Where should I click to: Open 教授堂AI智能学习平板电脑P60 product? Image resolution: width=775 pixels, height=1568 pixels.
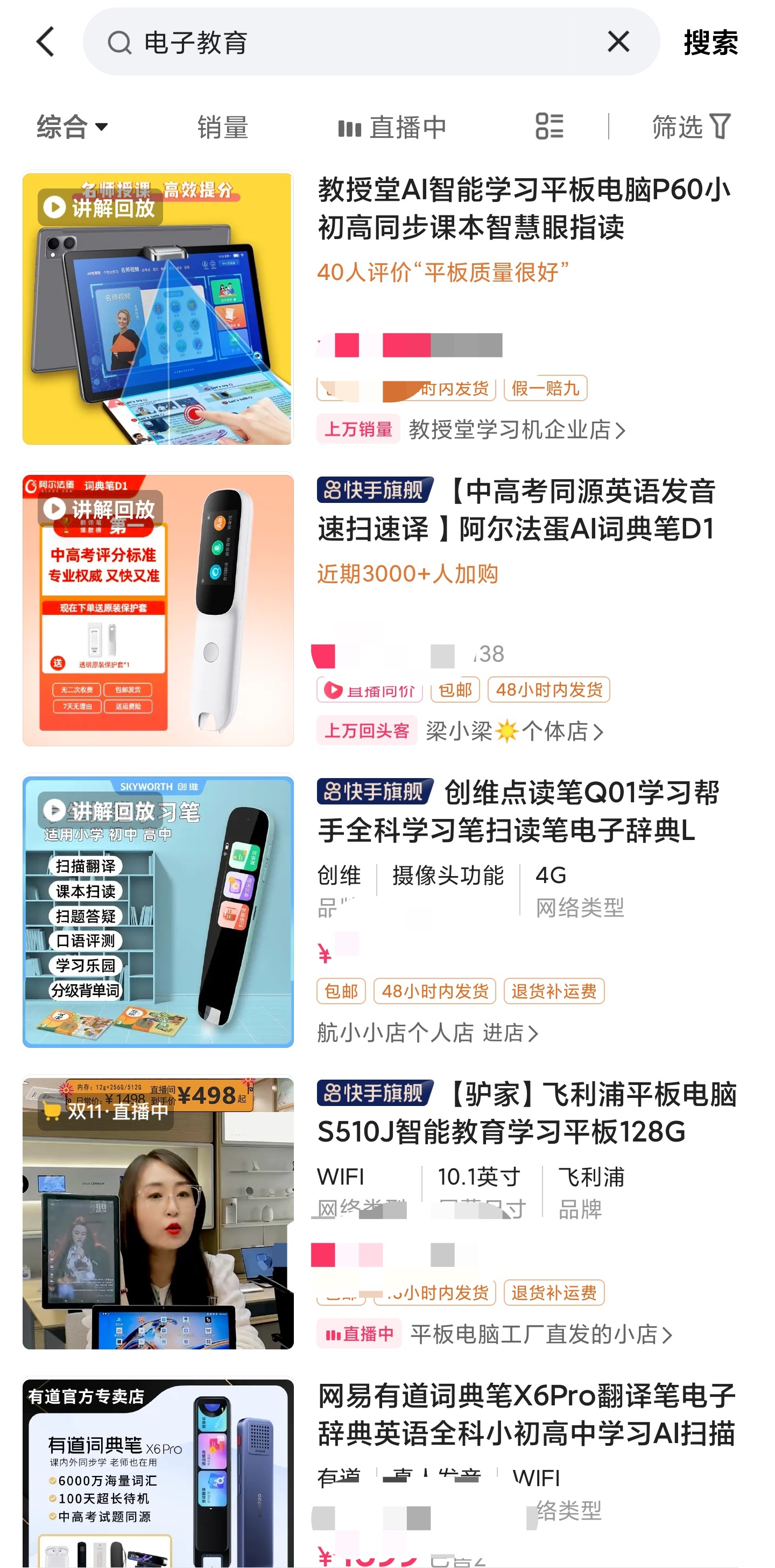[x=523, y=208]
